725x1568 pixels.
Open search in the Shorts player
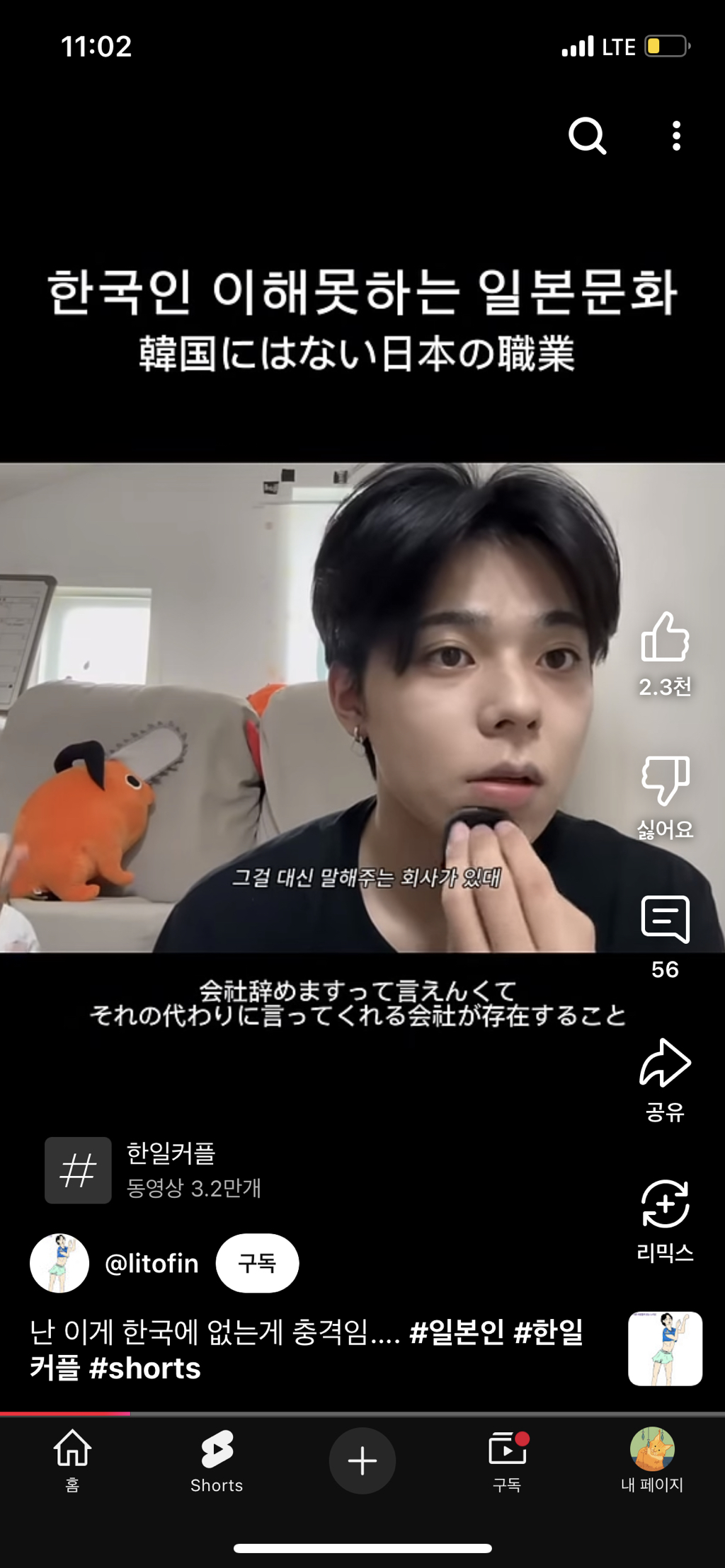click(587, 135)
